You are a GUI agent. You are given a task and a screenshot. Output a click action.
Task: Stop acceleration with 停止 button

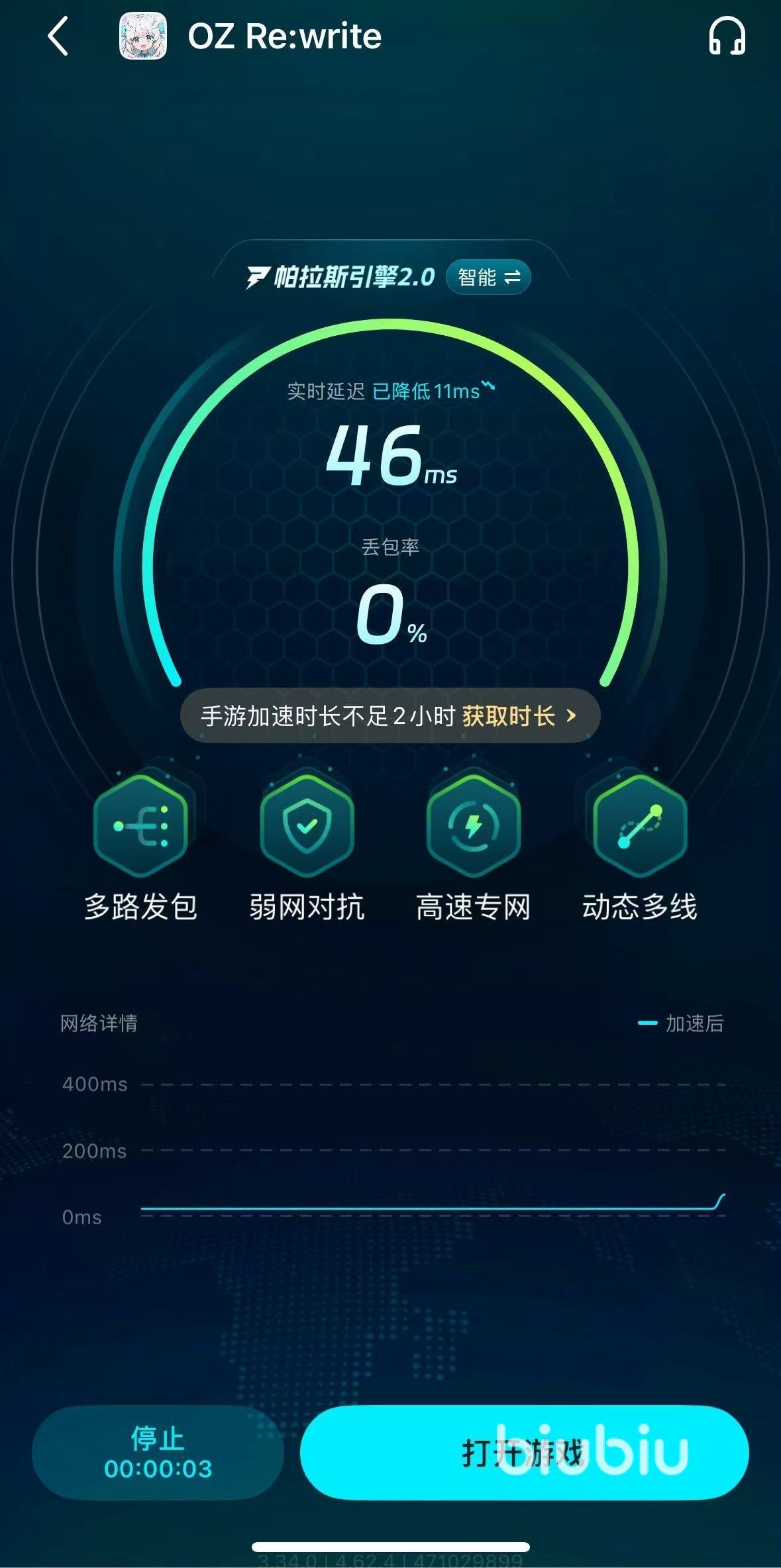click(x=158, y=1453)
